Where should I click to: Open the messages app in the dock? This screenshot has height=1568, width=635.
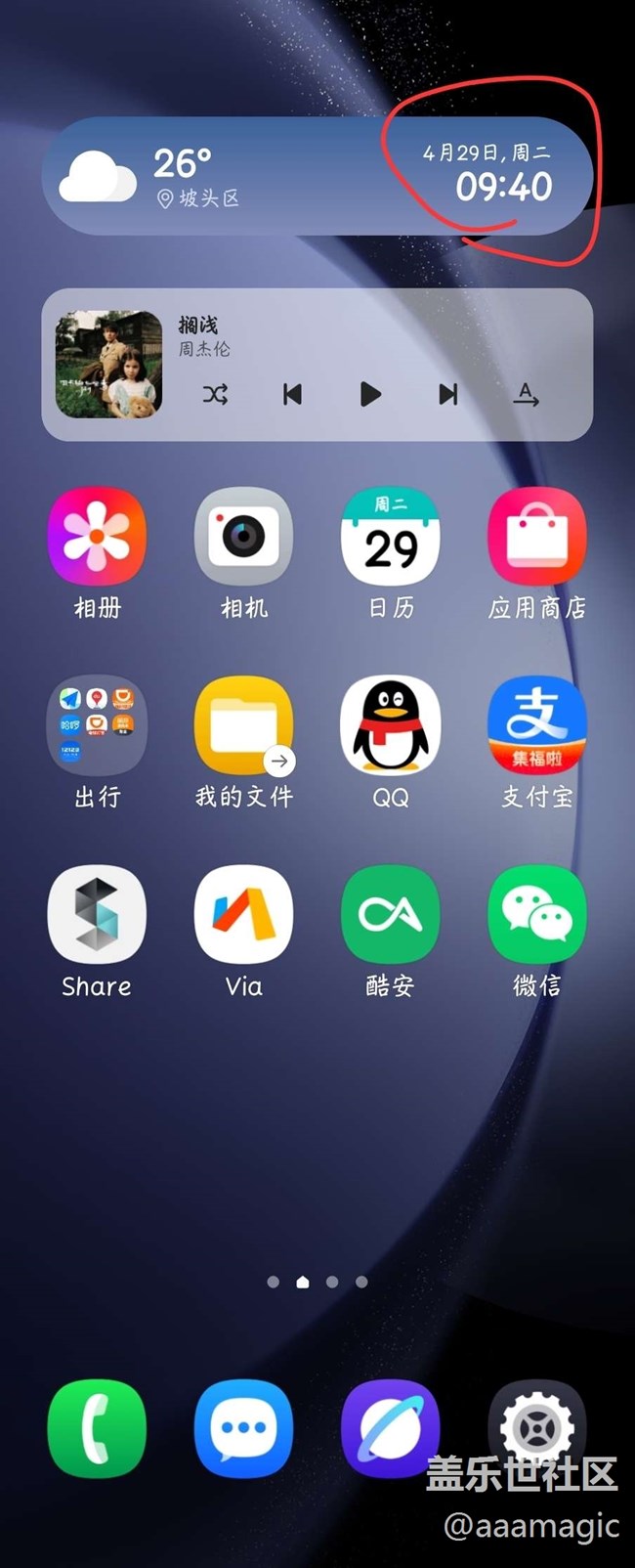click(243, 1428)
